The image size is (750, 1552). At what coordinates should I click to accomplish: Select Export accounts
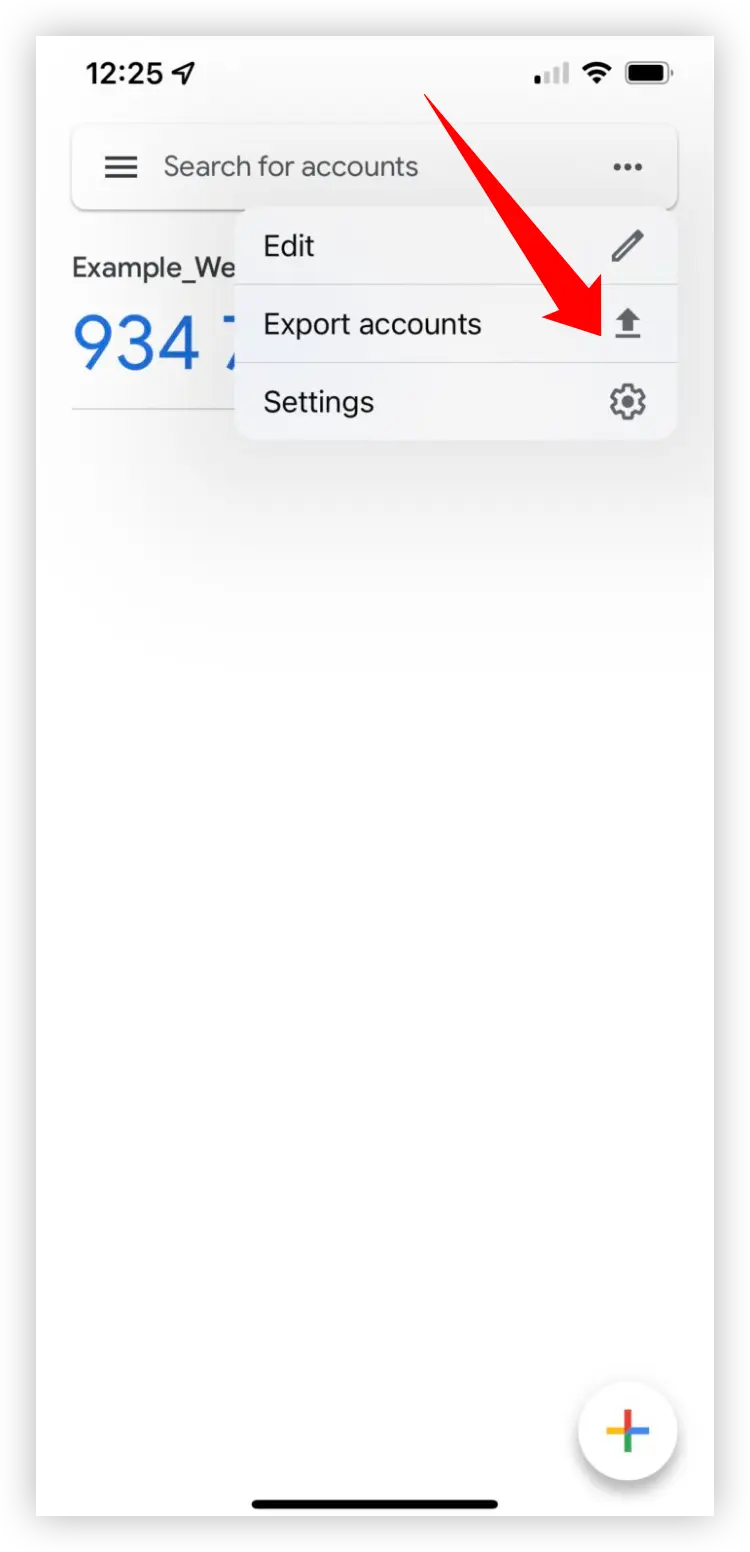[x=455, y=324]
